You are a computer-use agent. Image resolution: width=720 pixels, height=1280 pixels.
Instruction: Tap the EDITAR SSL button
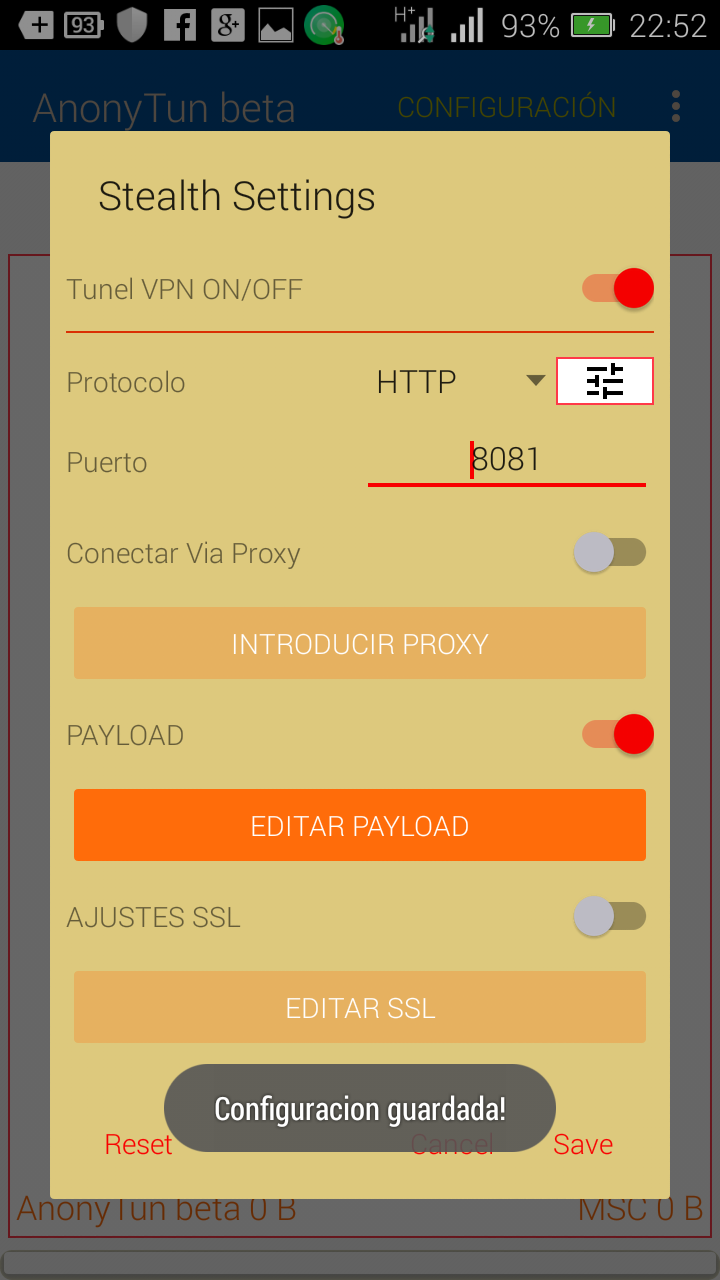click(x=360, y=1007)
